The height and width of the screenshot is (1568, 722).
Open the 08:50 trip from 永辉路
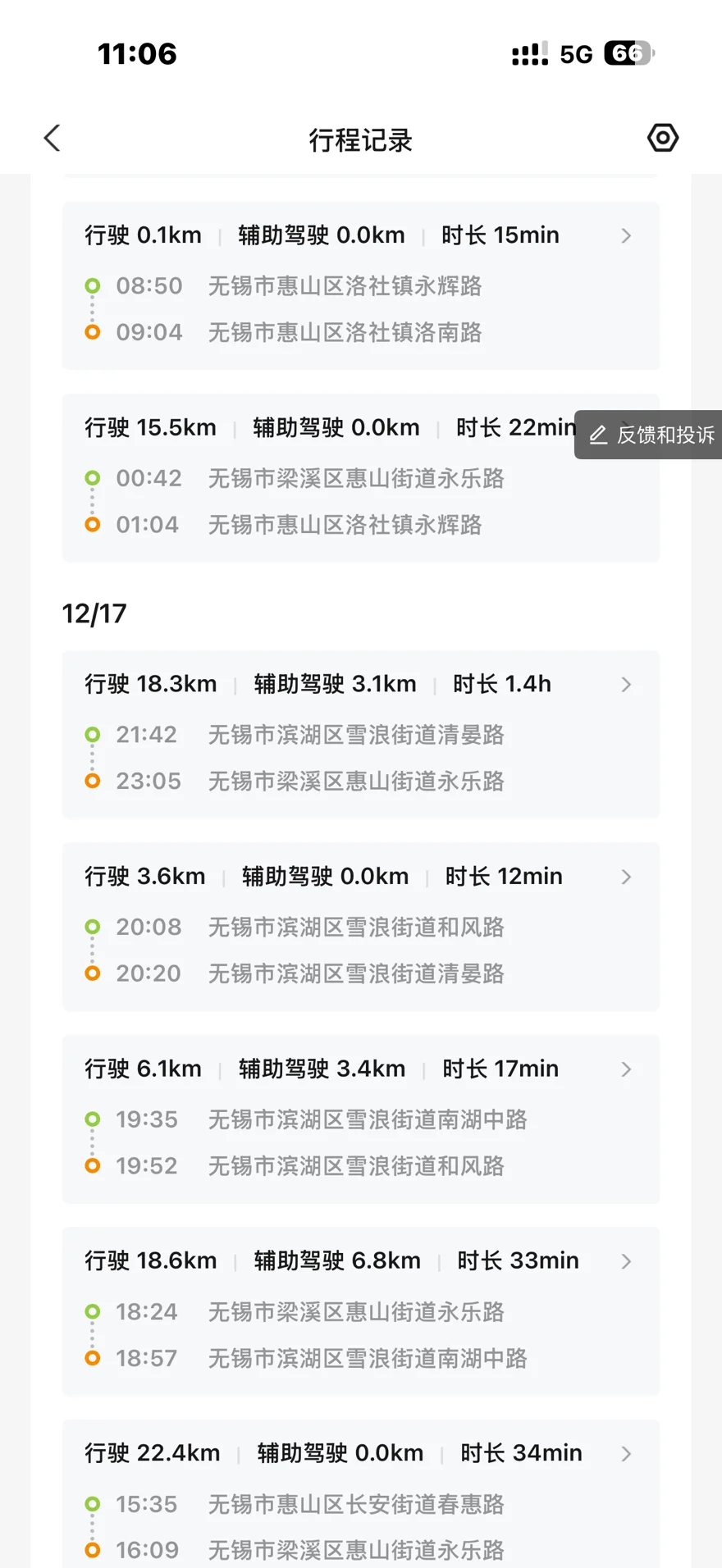361,285
